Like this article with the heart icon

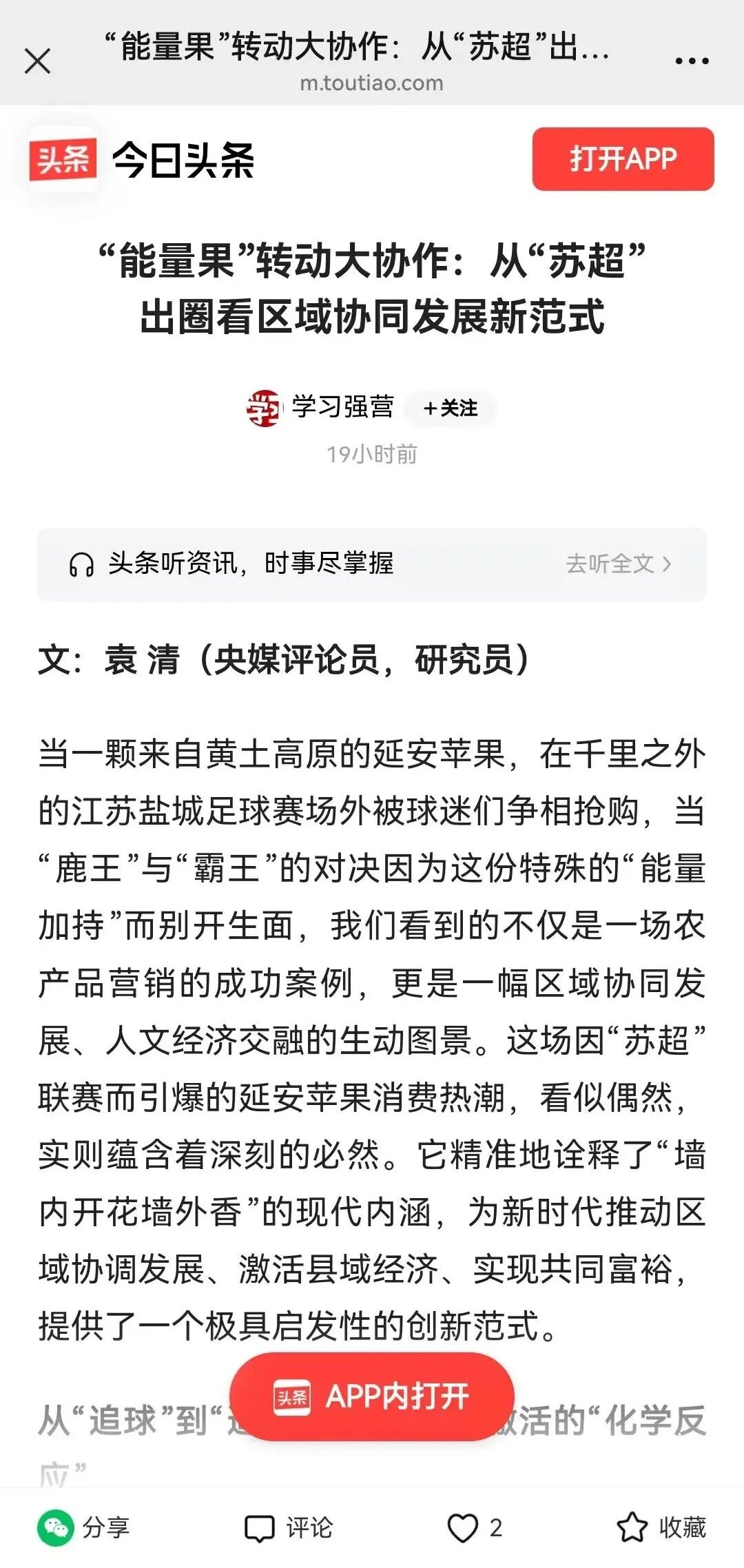(x=463, y=1527)
